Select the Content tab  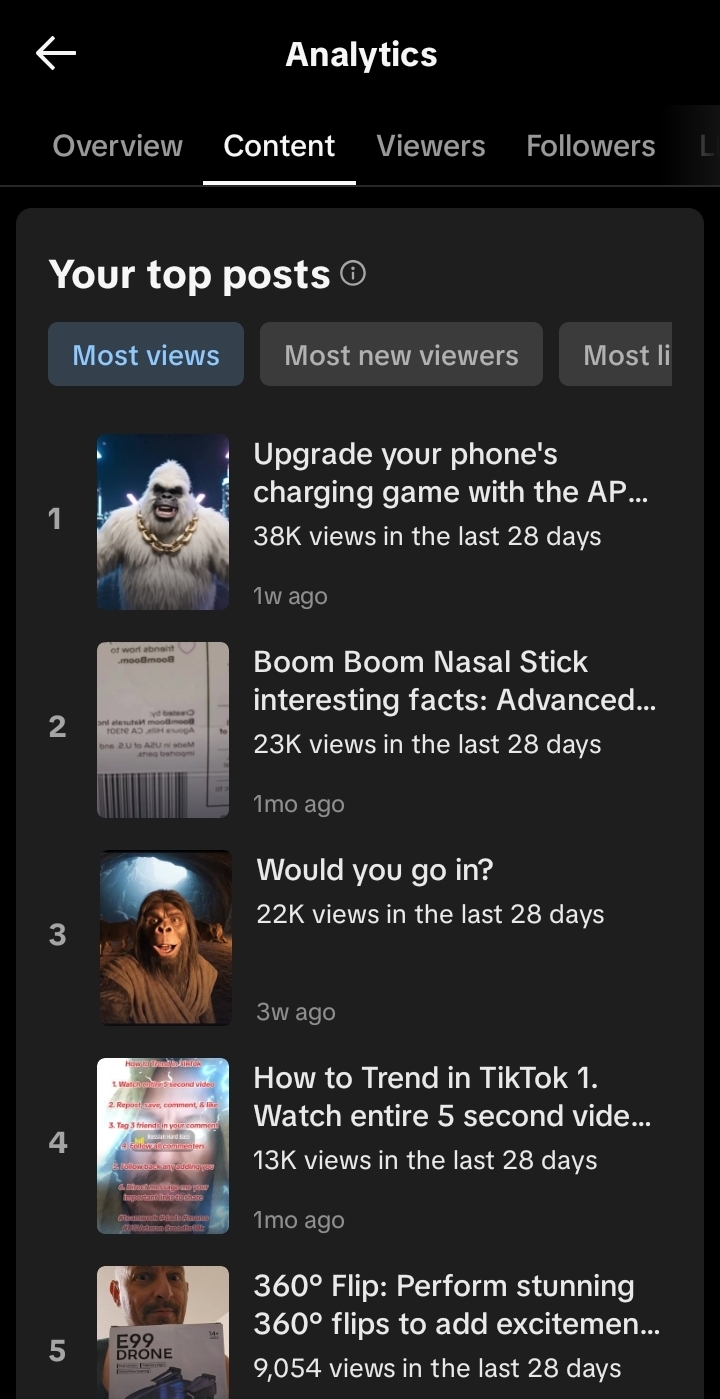tap(279, 146)
